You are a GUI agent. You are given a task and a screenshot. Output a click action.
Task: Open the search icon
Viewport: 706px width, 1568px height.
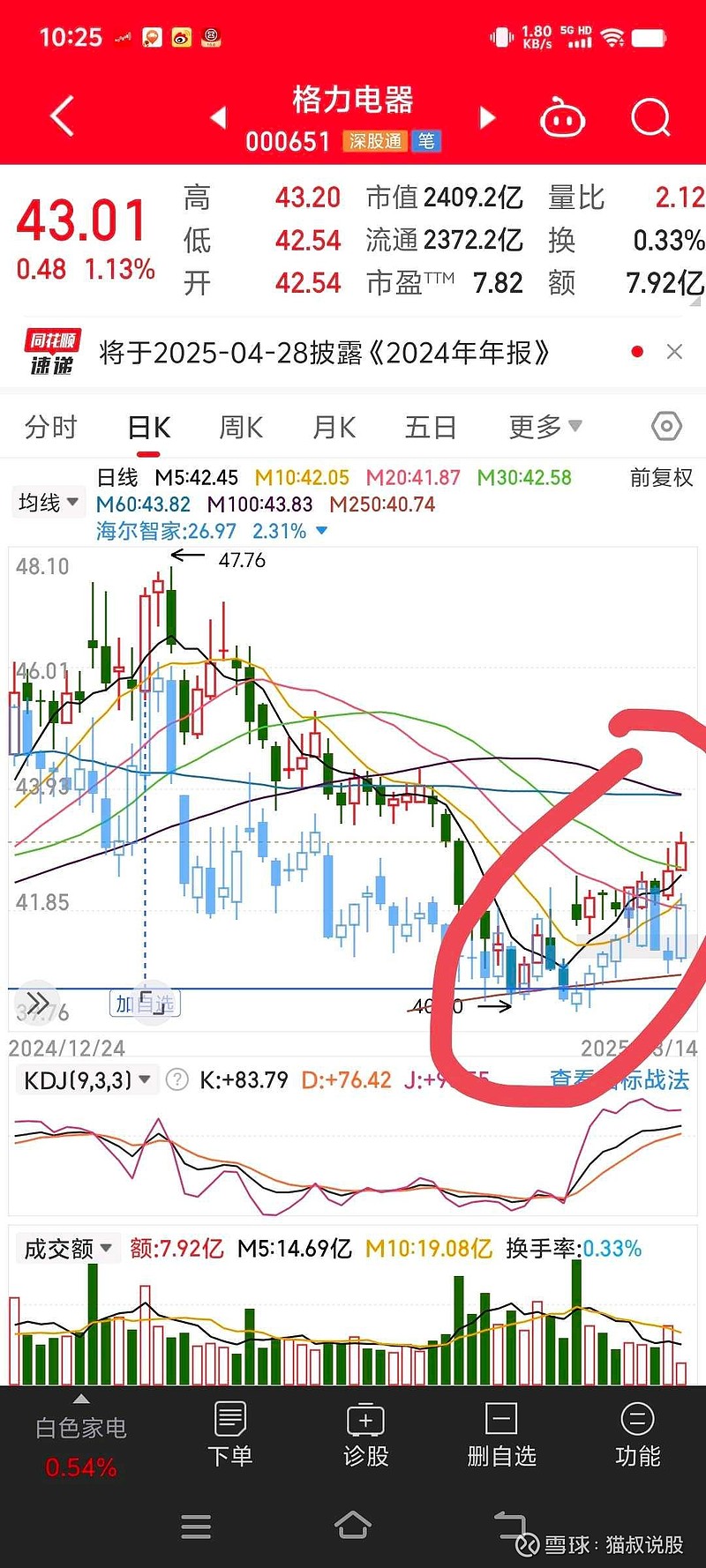click(651, 116)
